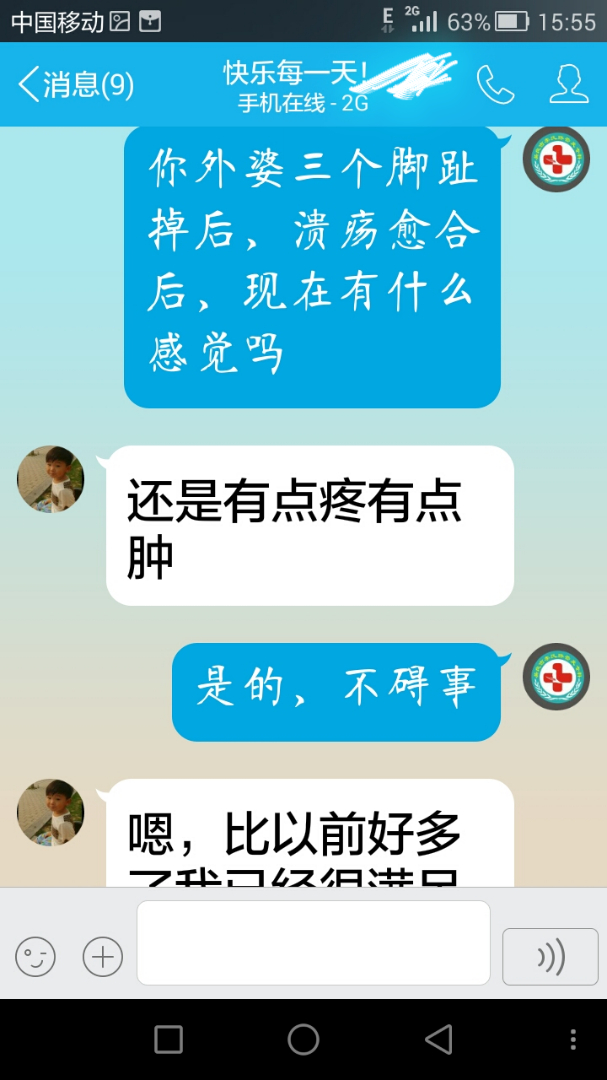Tap the system back button
The height and width of the screenshot is (1080, 607).
pos(438,1040)
